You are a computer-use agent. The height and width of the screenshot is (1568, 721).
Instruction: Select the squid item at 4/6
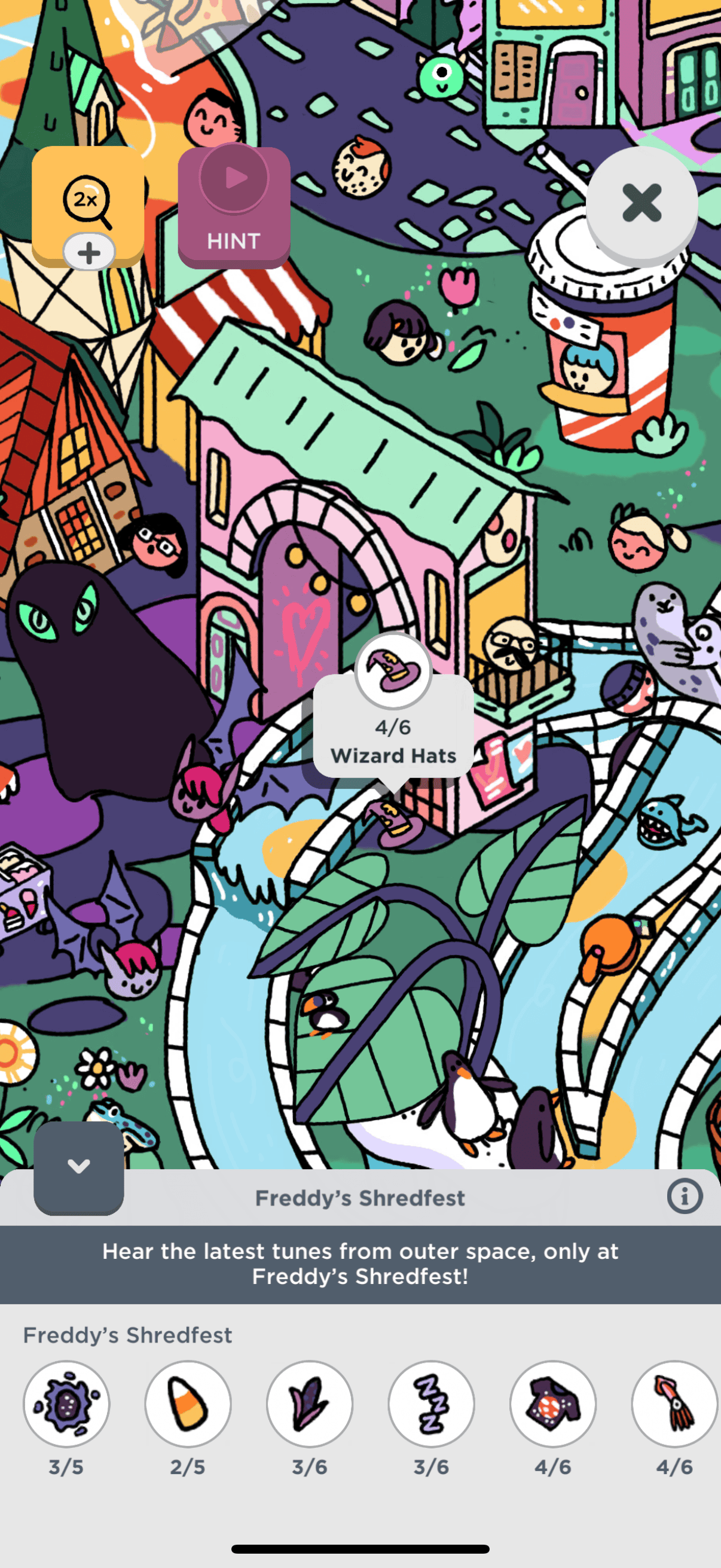pyautogui.click(x=674, y=1404)
